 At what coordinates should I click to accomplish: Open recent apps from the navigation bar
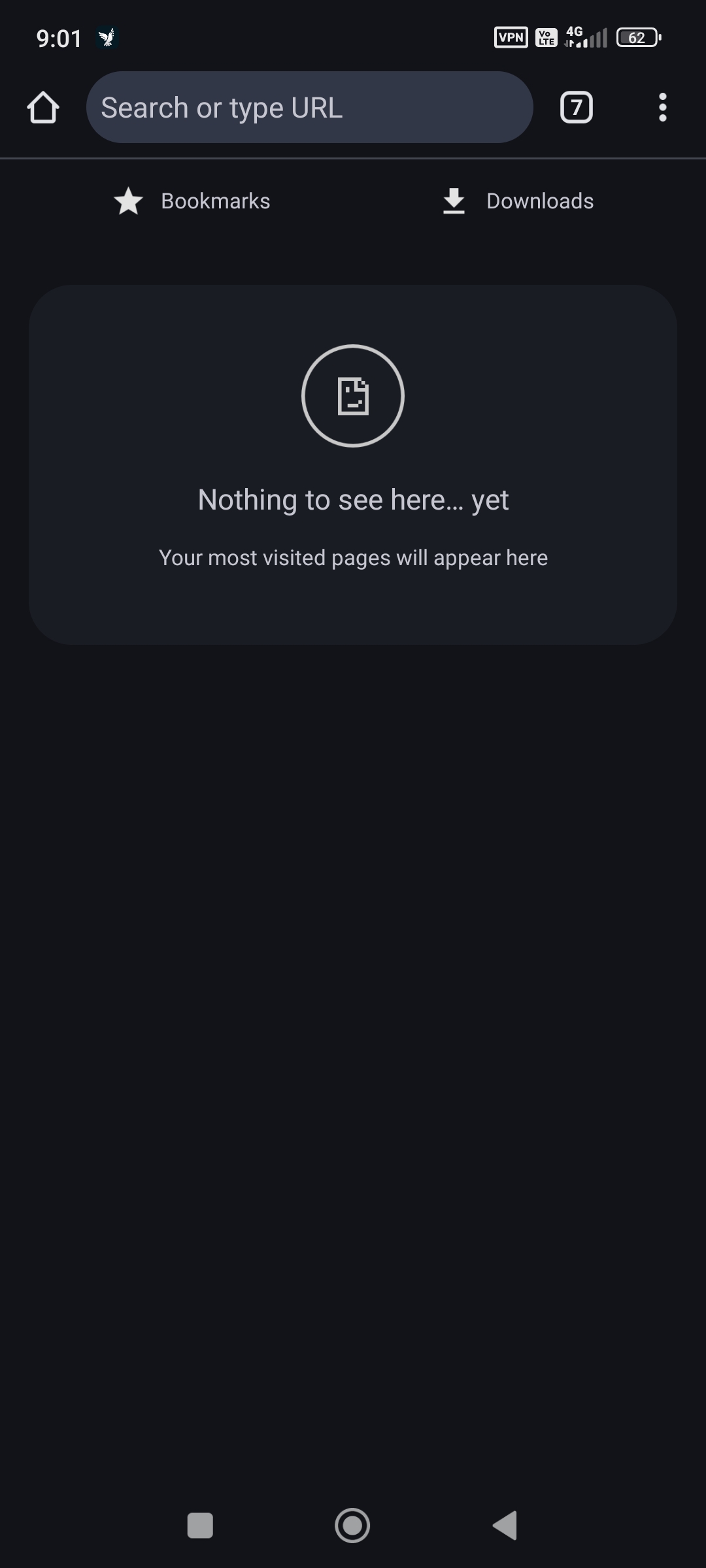200,1526
